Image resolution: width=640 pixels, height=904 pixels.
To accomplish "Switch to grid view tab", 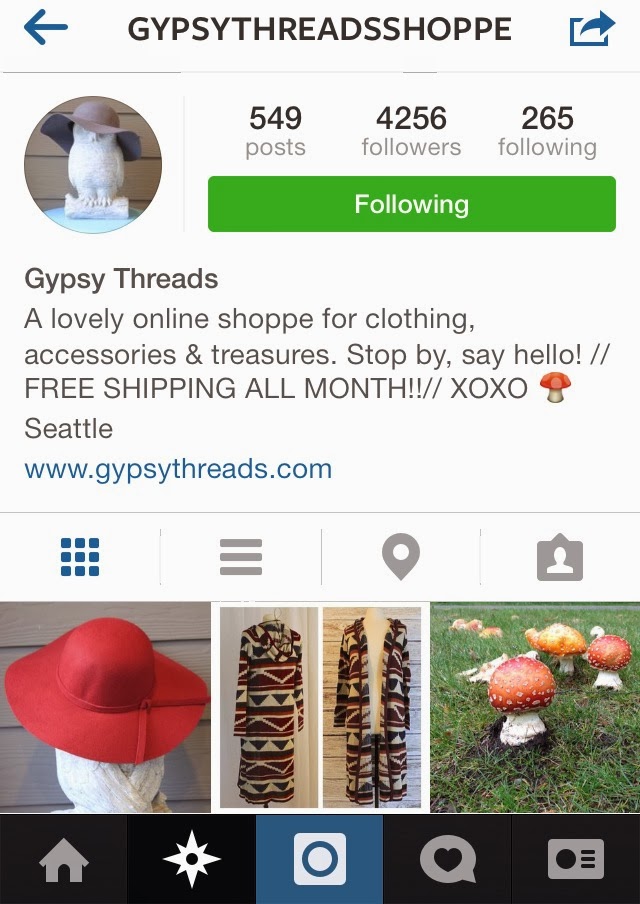I will [80, 557].
